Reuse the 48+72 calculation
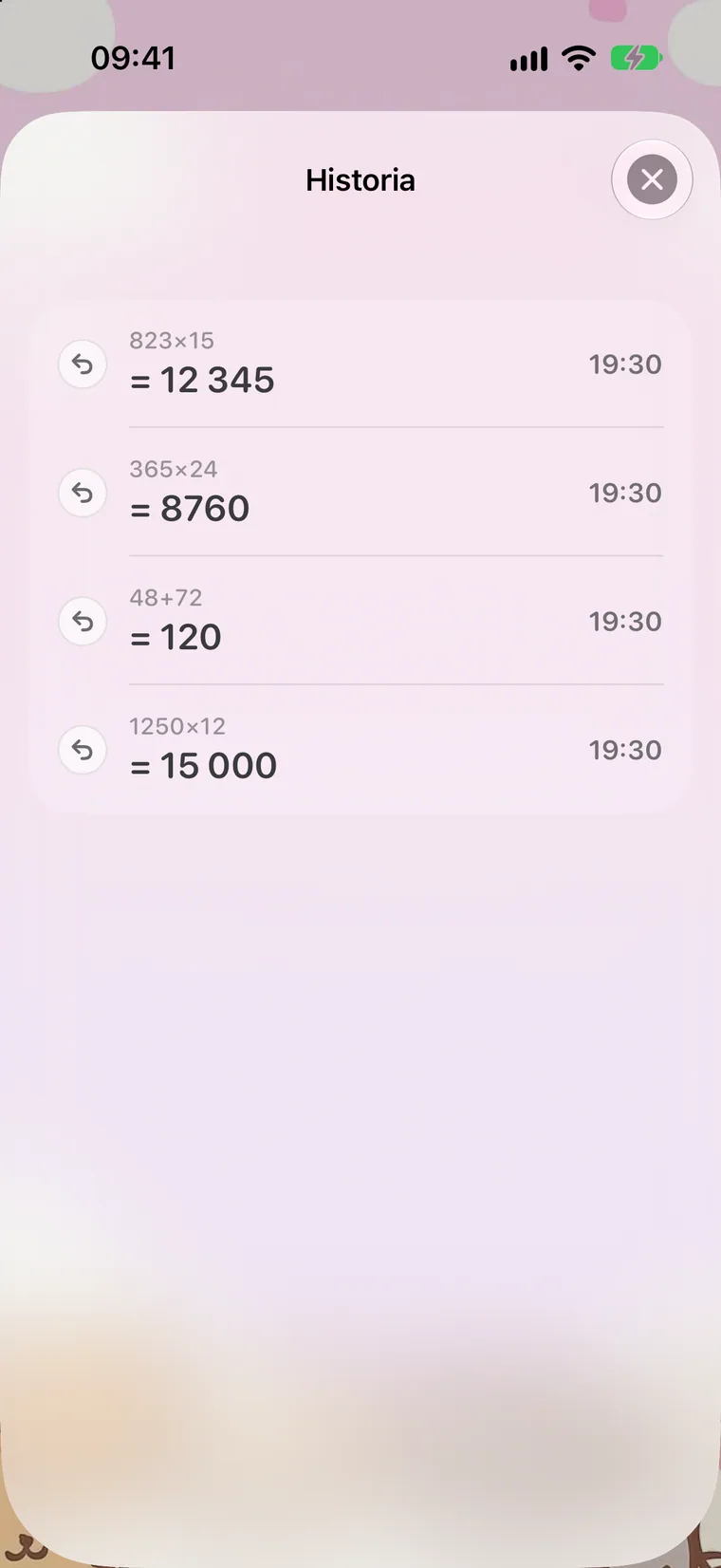The image size is (721, 1568). coord(83,622)
